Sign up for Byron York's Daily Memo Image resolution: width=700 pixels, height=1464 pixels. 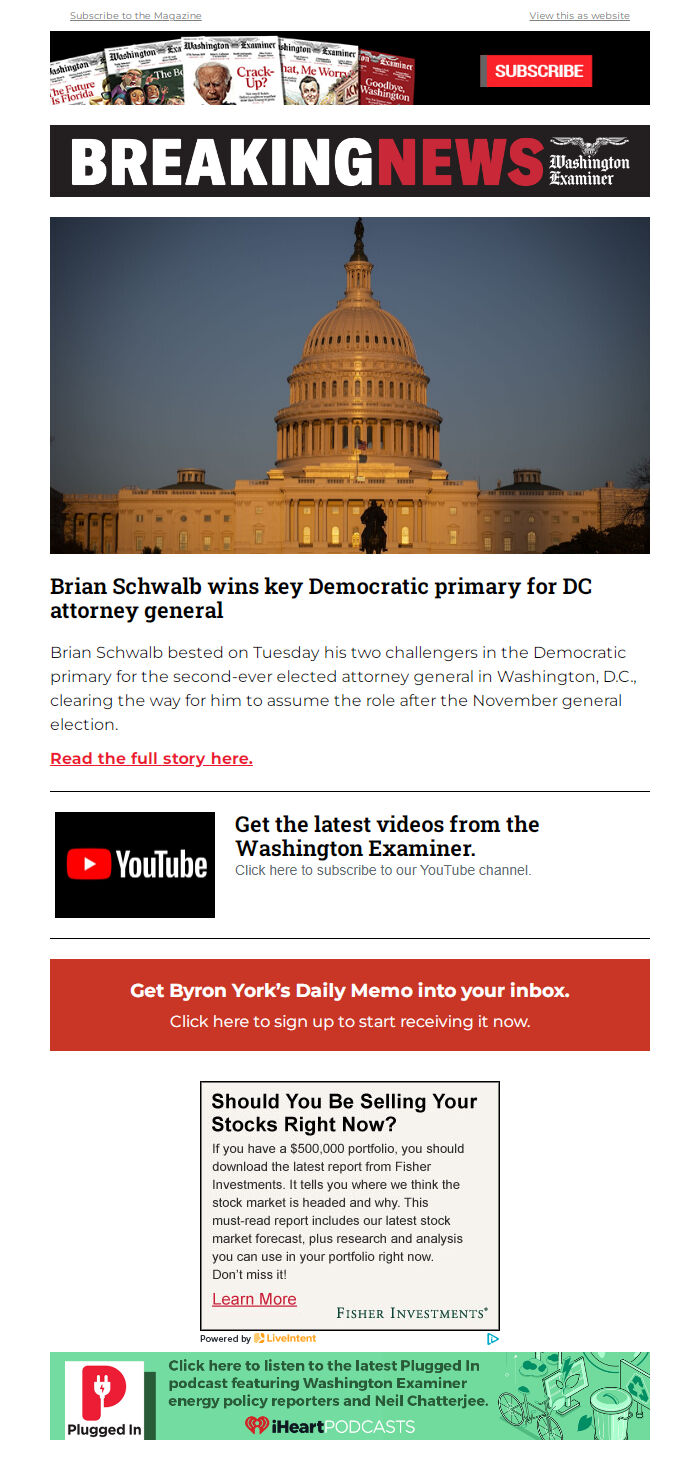click(x=350, y=1005)
